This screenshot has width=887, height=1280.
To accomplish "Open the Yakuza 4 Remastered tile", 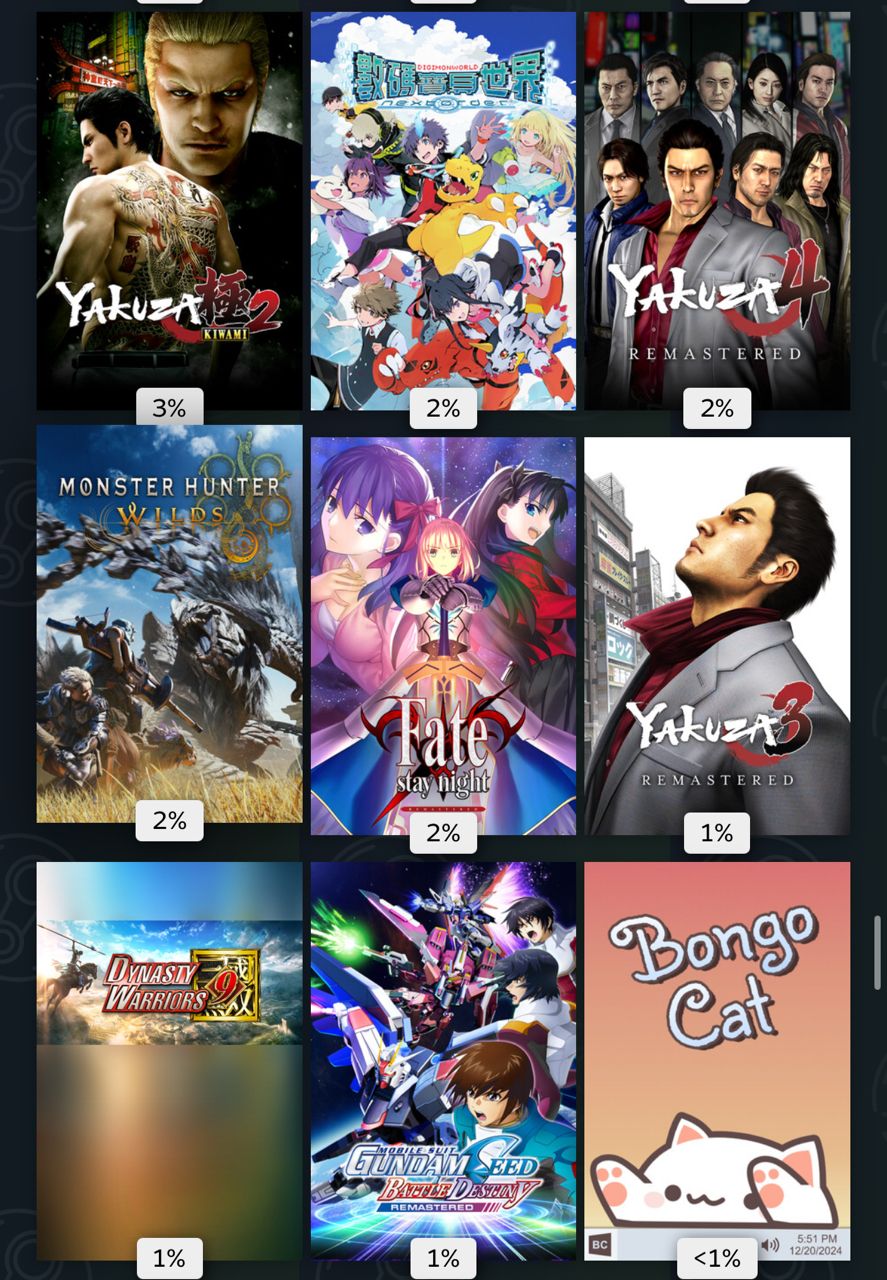I will pyautogui.click(x=717, y=210).
